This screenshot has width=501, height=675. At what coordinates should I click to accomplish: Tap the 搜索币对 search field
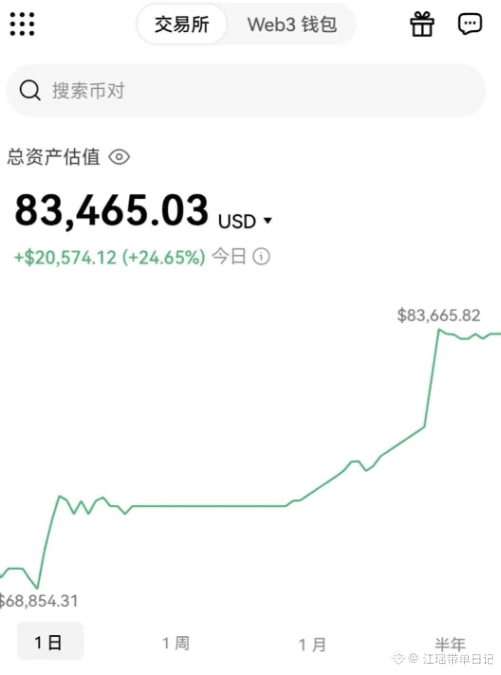(x=246, y=90)
